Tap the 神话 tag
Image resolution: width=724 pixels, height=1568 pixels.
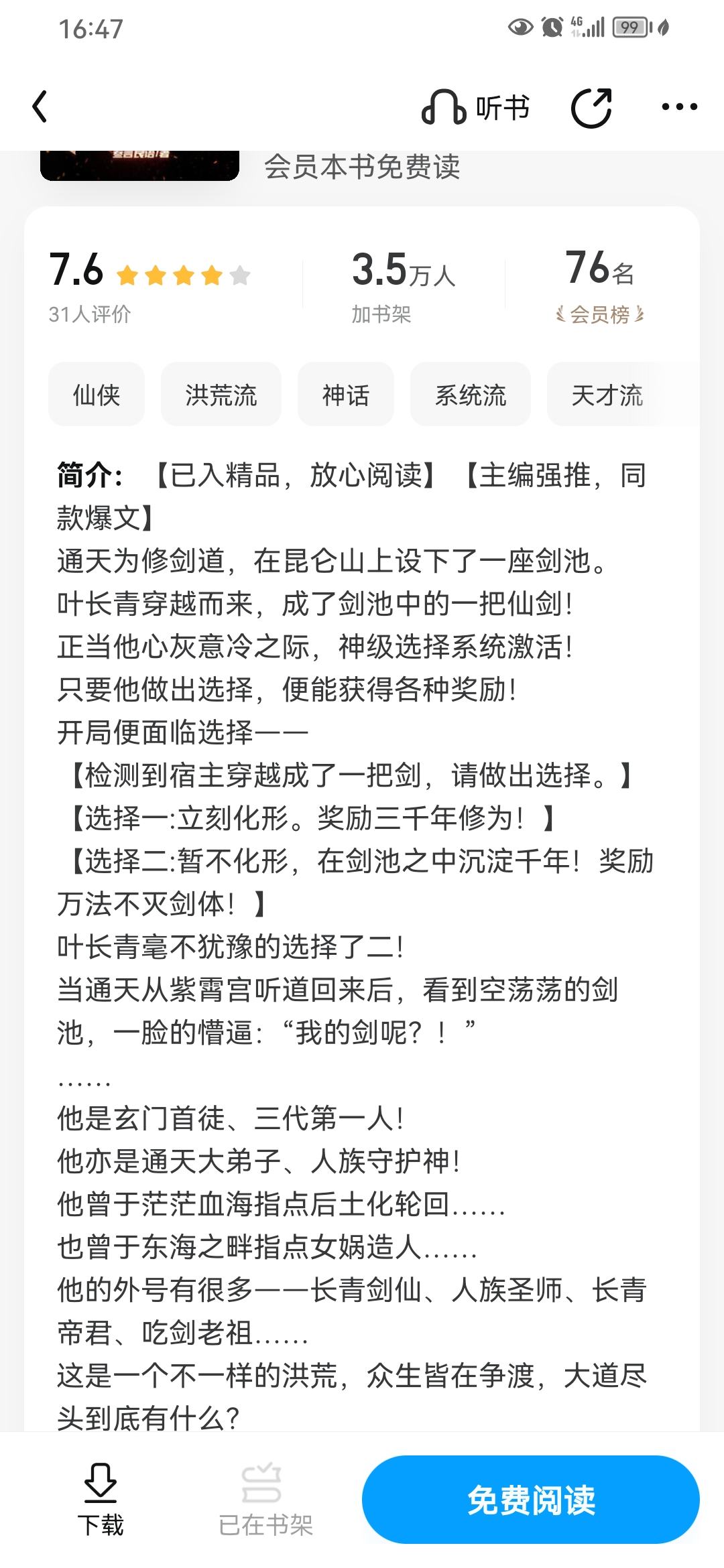tap(345, 395)
